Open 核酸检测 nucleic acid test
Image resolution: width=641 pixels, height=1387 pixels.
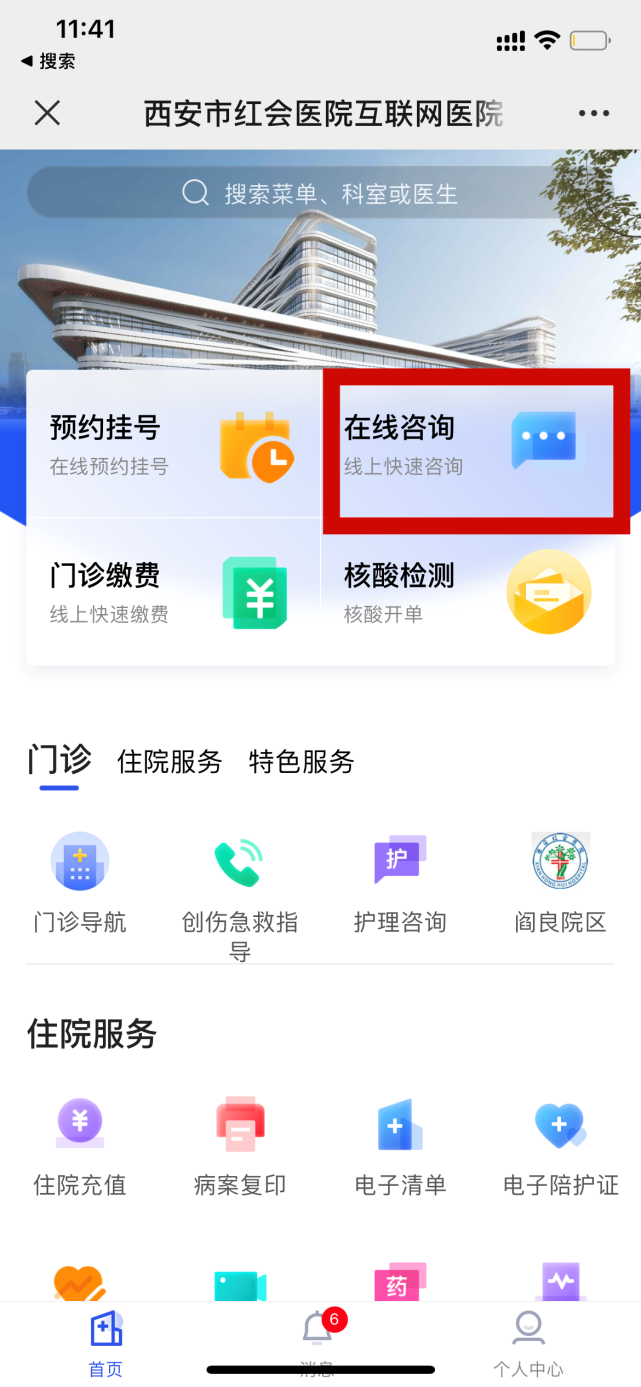tap(468, 592)
